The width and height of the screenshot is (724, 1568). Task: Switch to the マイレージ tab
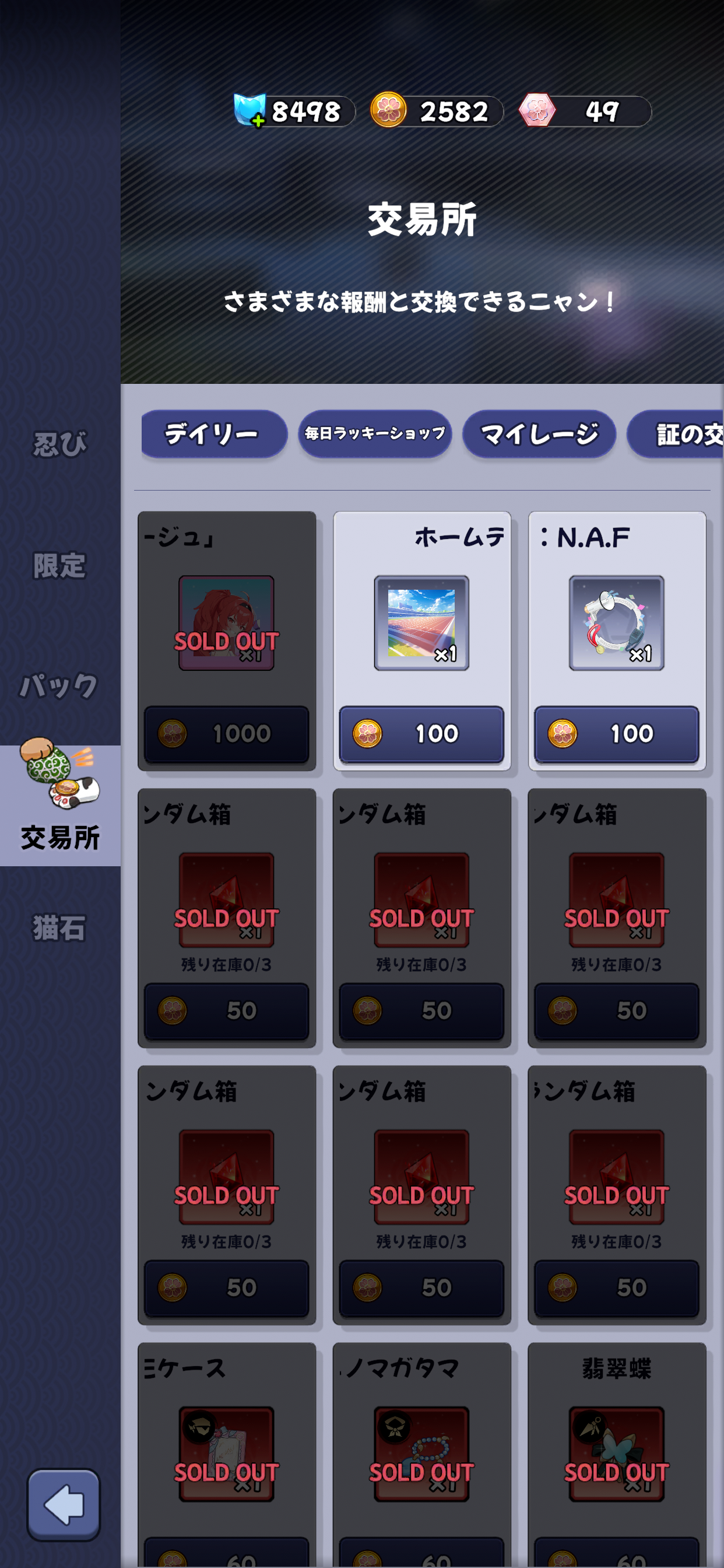pyautogui.click(x=539, y=434)
